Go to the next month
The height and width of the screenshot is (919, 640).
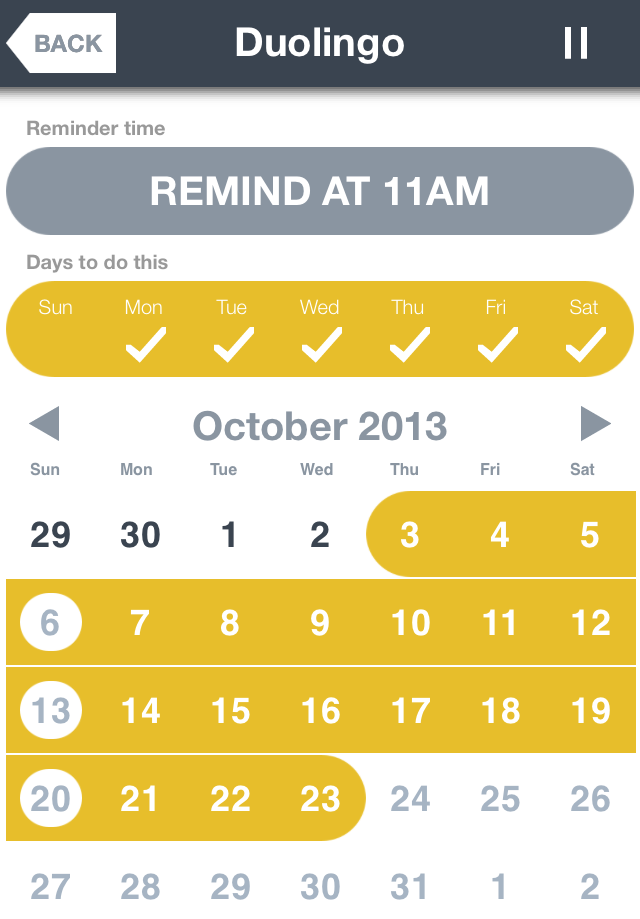click(595, 425)
